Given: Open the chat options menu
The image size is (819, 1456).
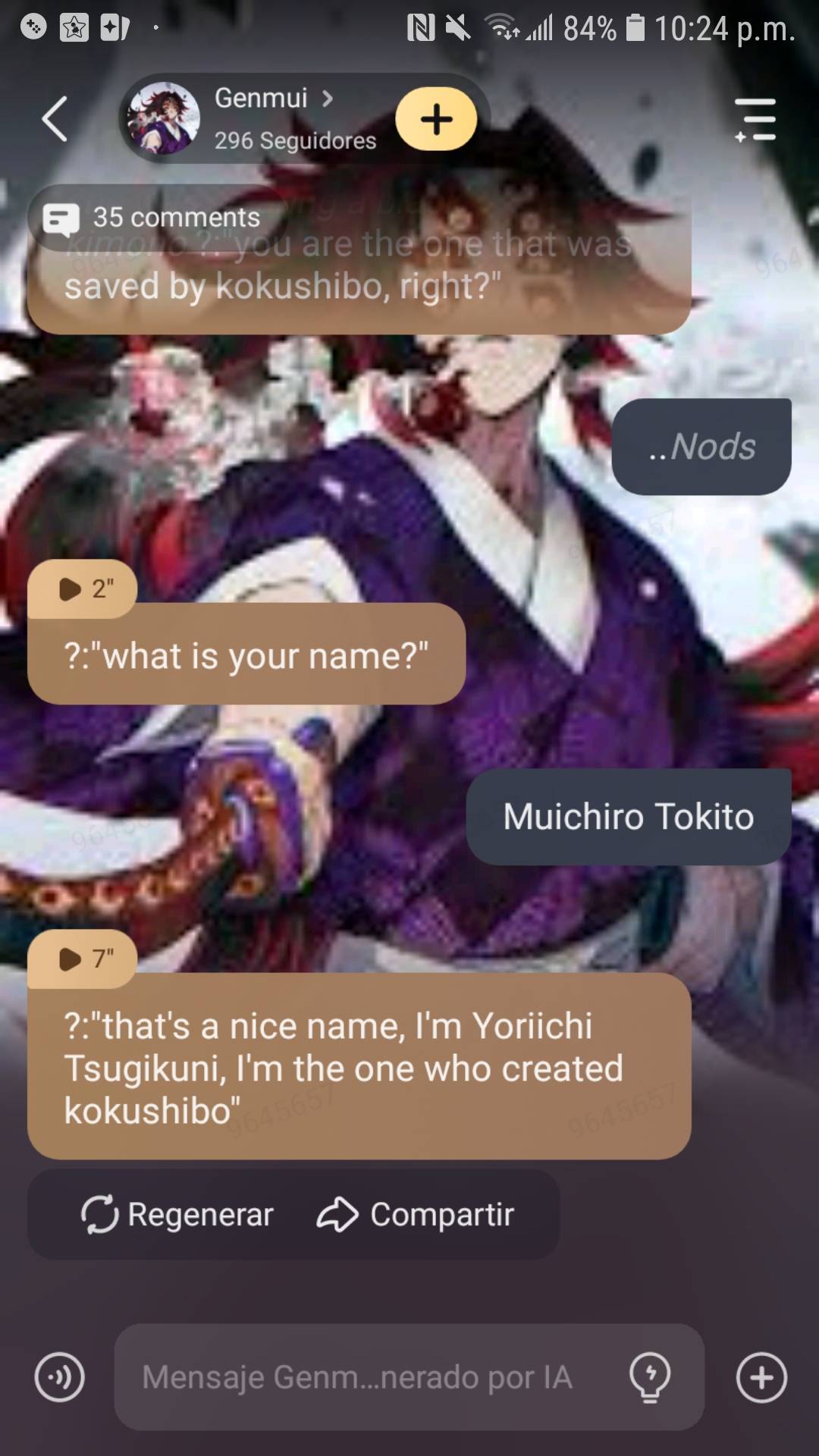Looking at the screenshot, I should (755, 119).
